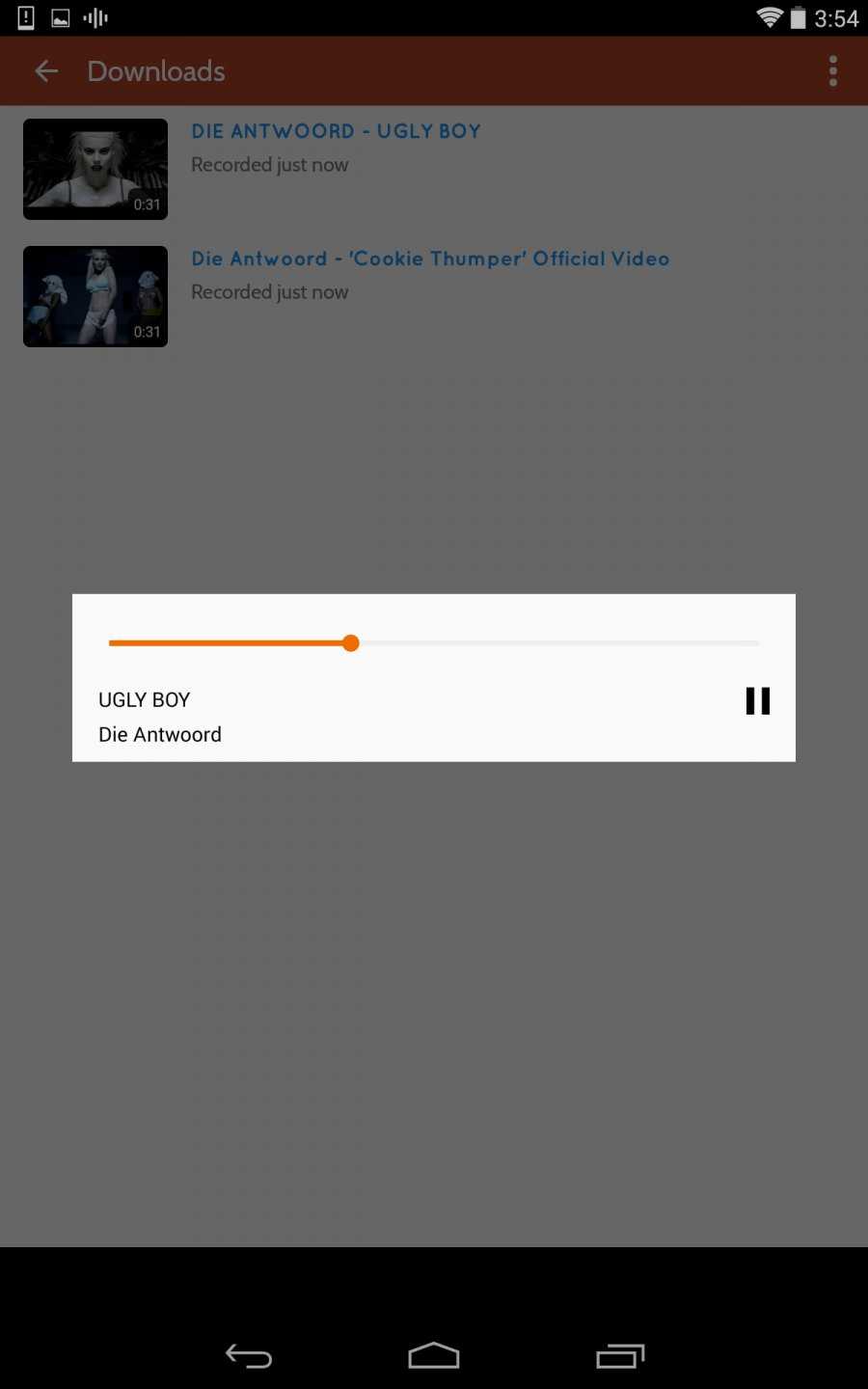
Task: Open the overflow menu
Action: [x=833, y=71]
